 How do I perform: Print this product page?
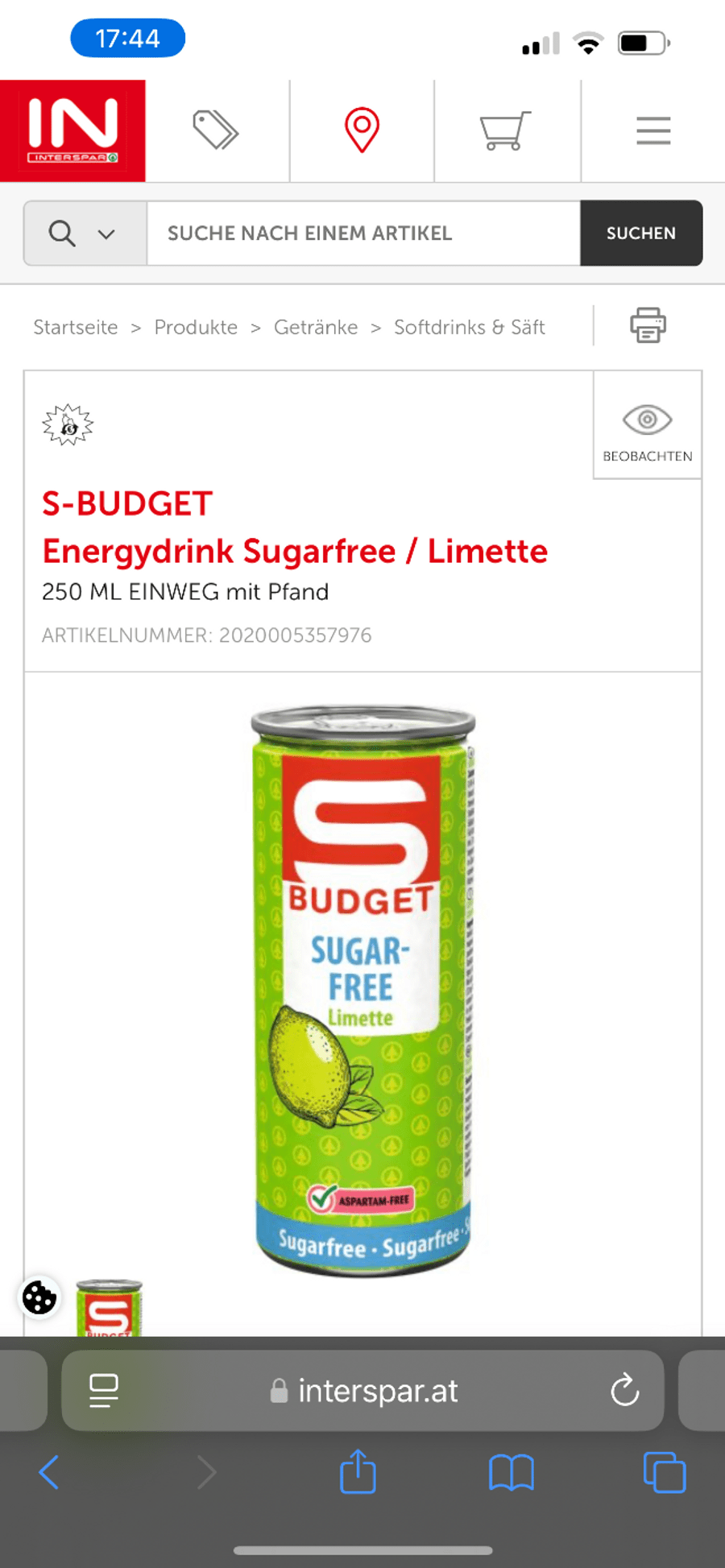tap(648, 325)
